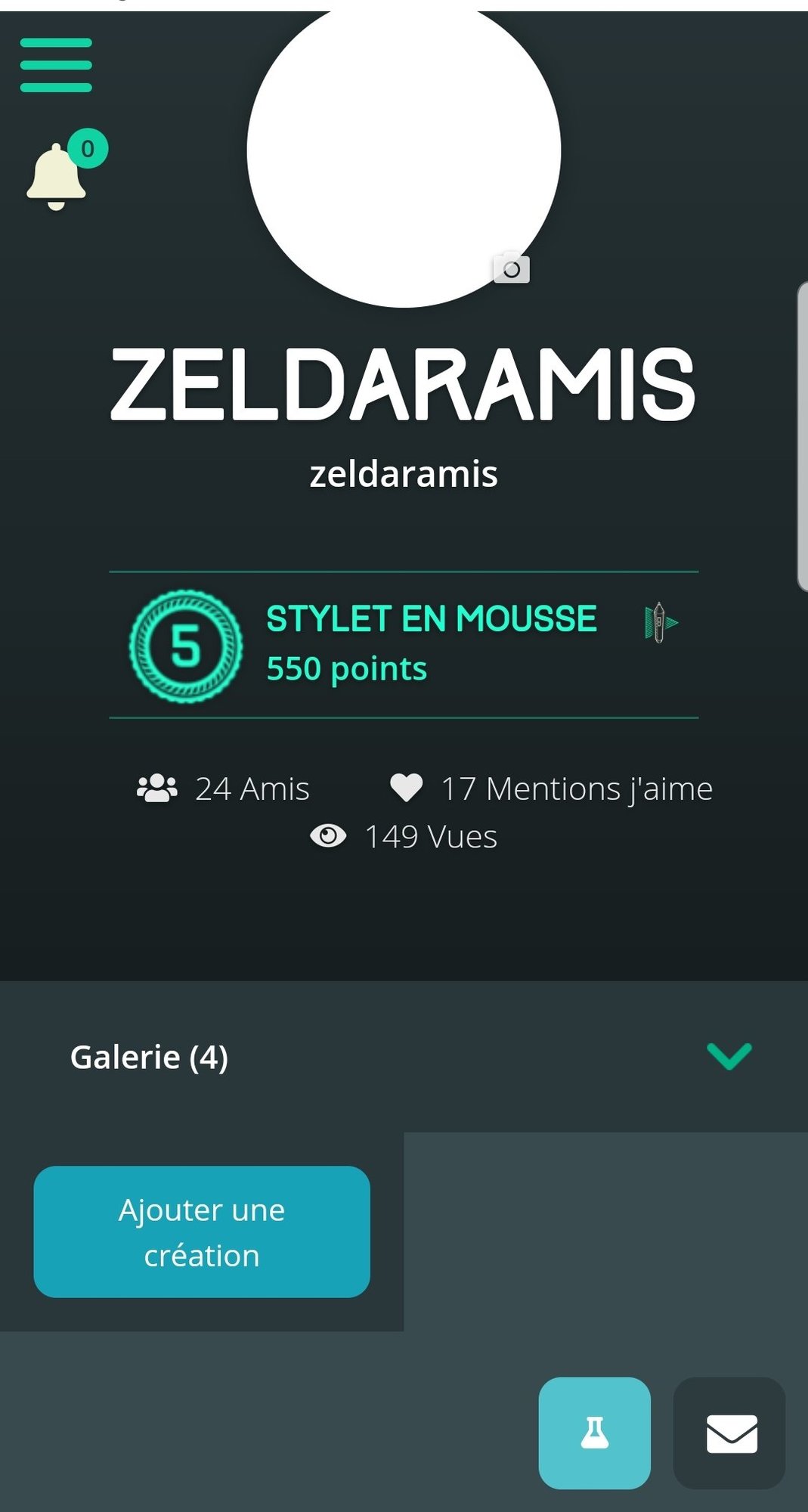
Task: Open the hamburger menu
Action: [56, 65]
